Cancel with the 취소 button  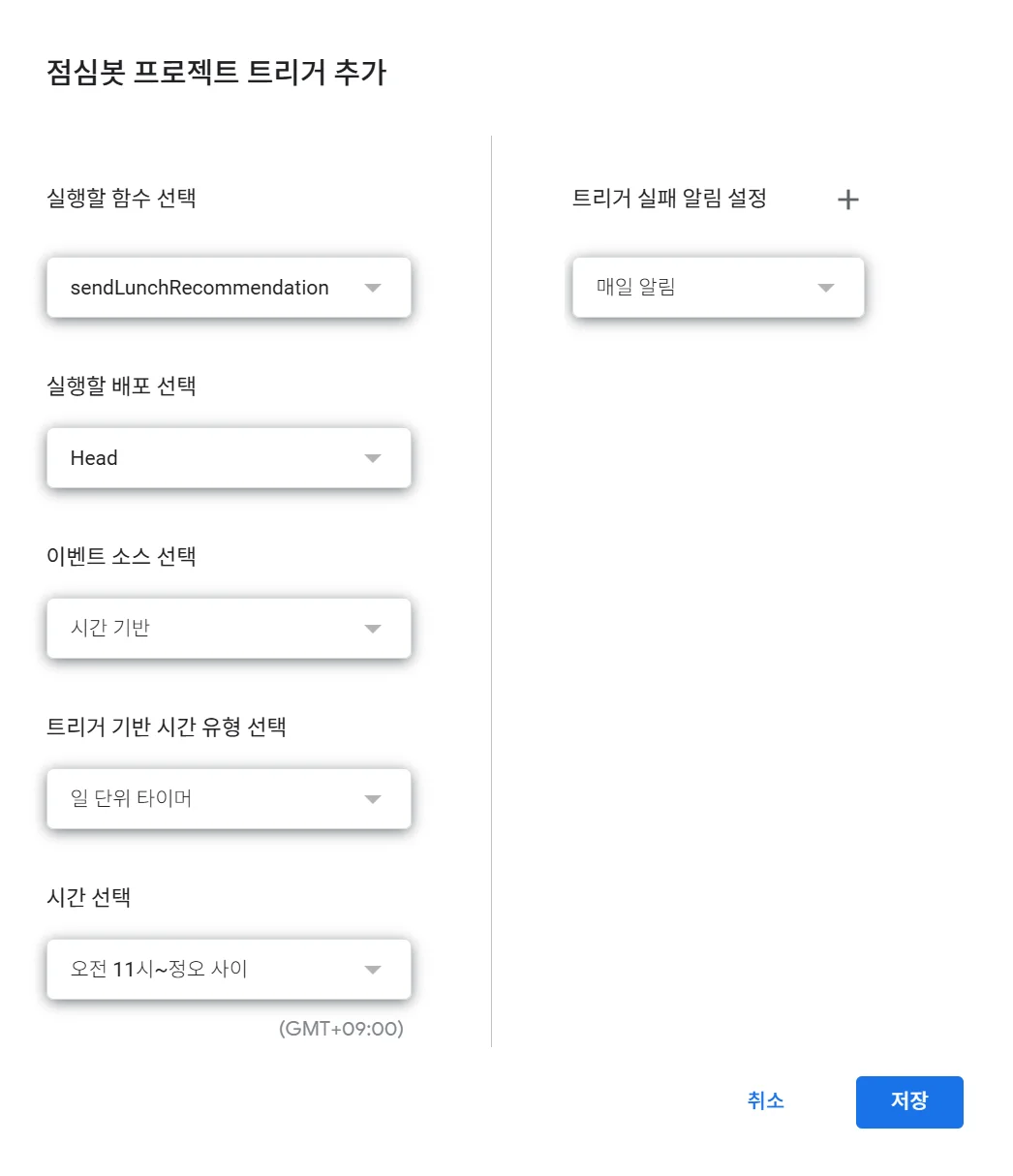(765, 1101)
